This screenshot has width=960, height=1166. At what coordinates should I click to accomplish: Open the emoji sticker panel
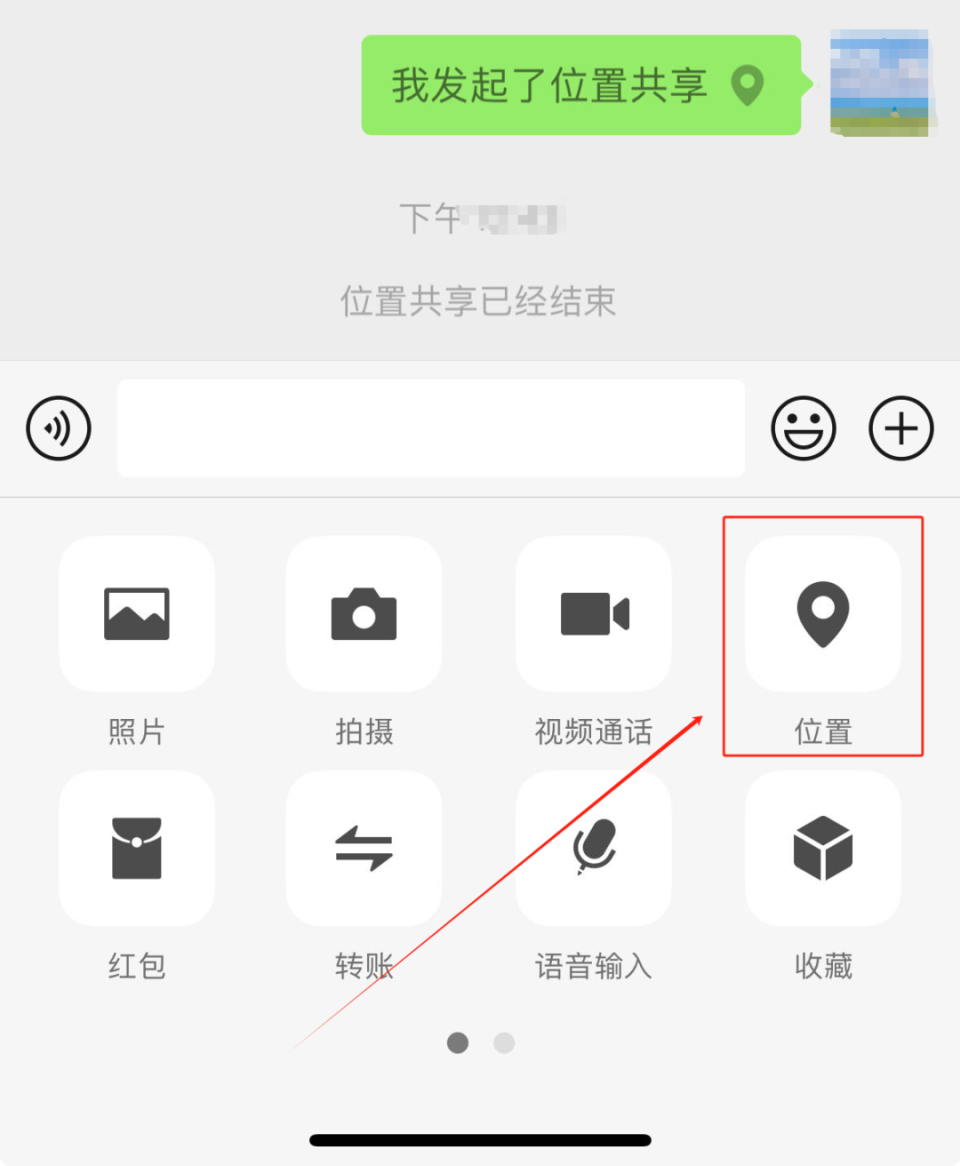(803, 429)
